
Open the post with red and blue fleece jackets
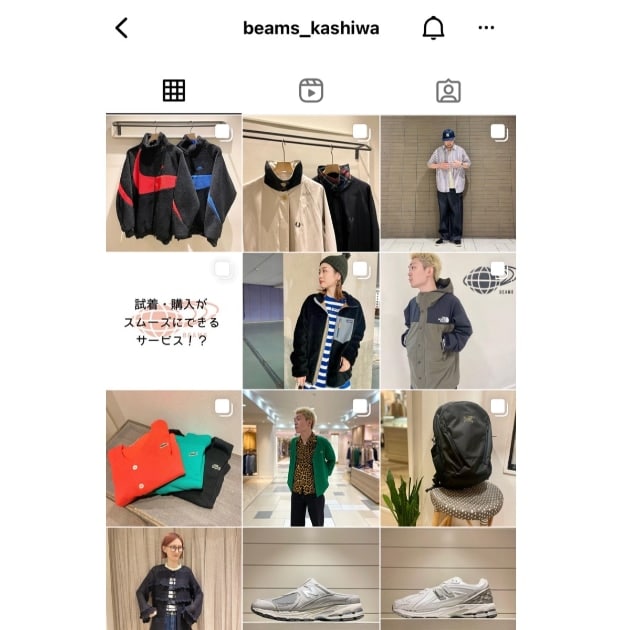(x=173, y=182)
